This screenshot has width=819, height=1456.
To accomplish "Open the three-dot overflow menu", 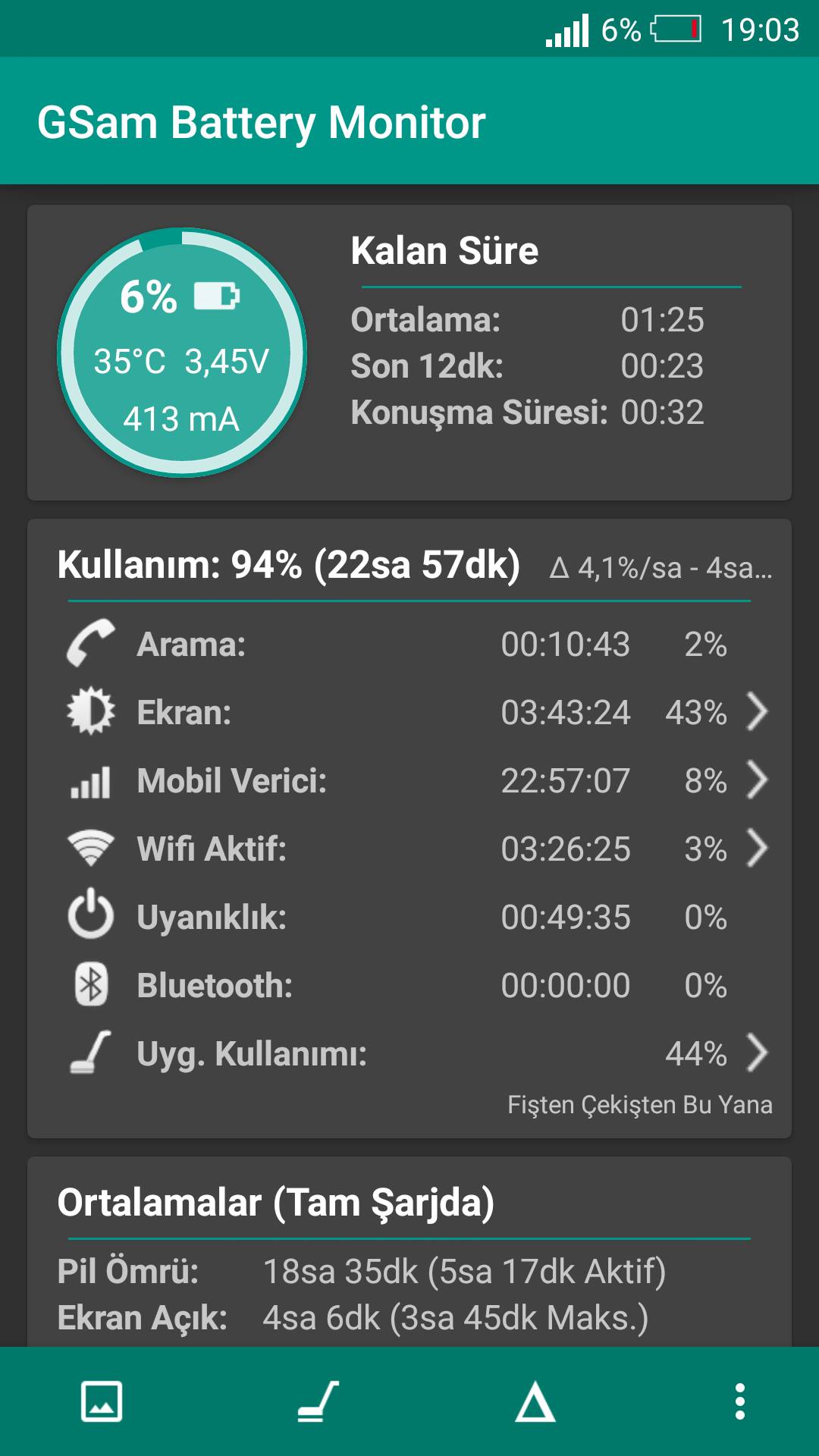I will 740,1401.
